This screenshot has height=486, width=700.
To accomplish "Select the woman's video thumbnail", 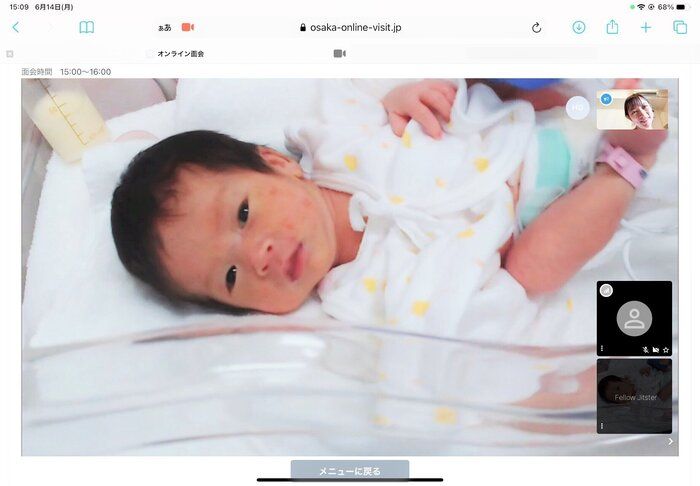I will tap(633, 110).
